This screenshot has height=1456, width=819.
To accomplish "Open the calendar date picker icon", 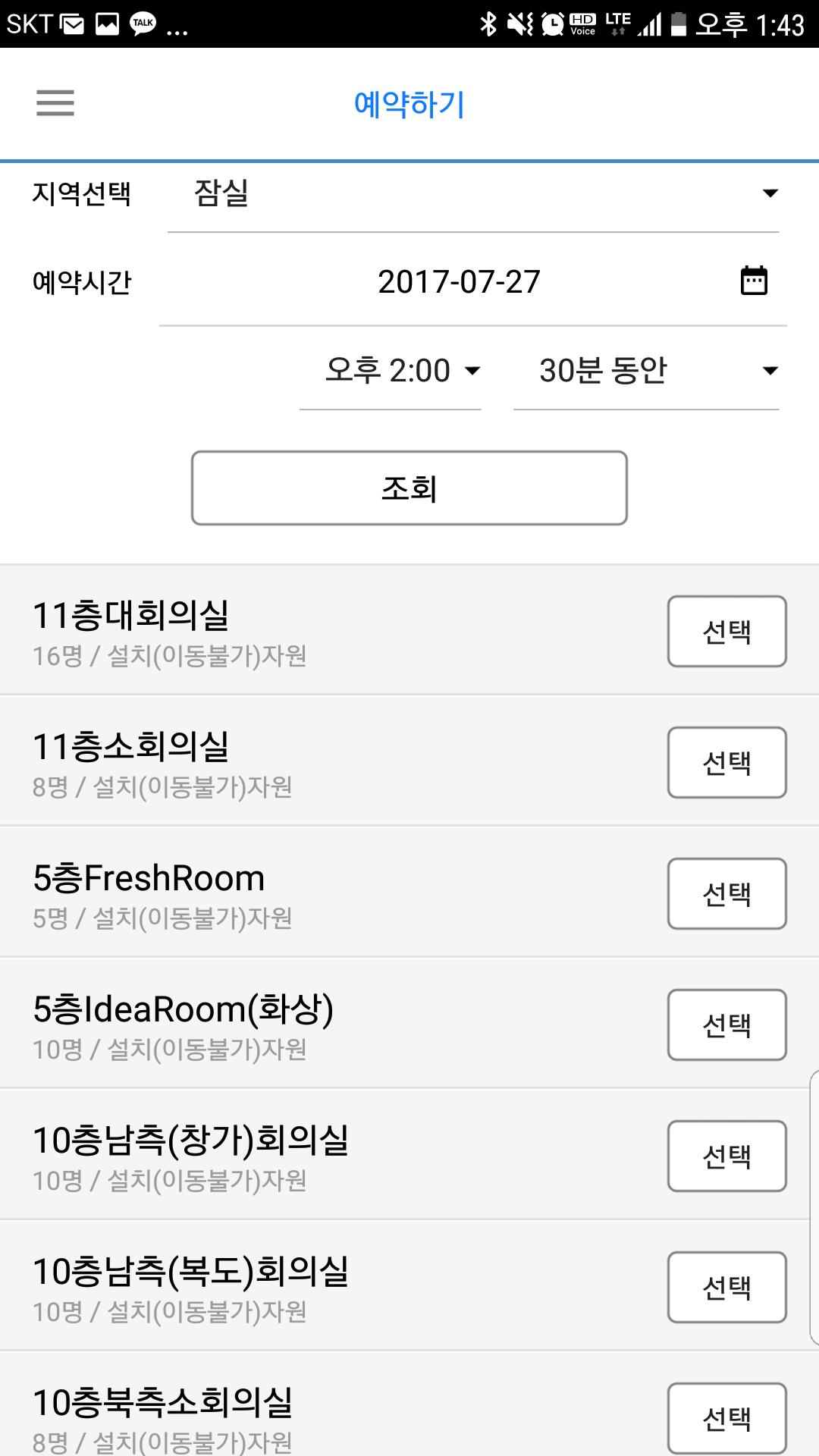I will 753,281.
